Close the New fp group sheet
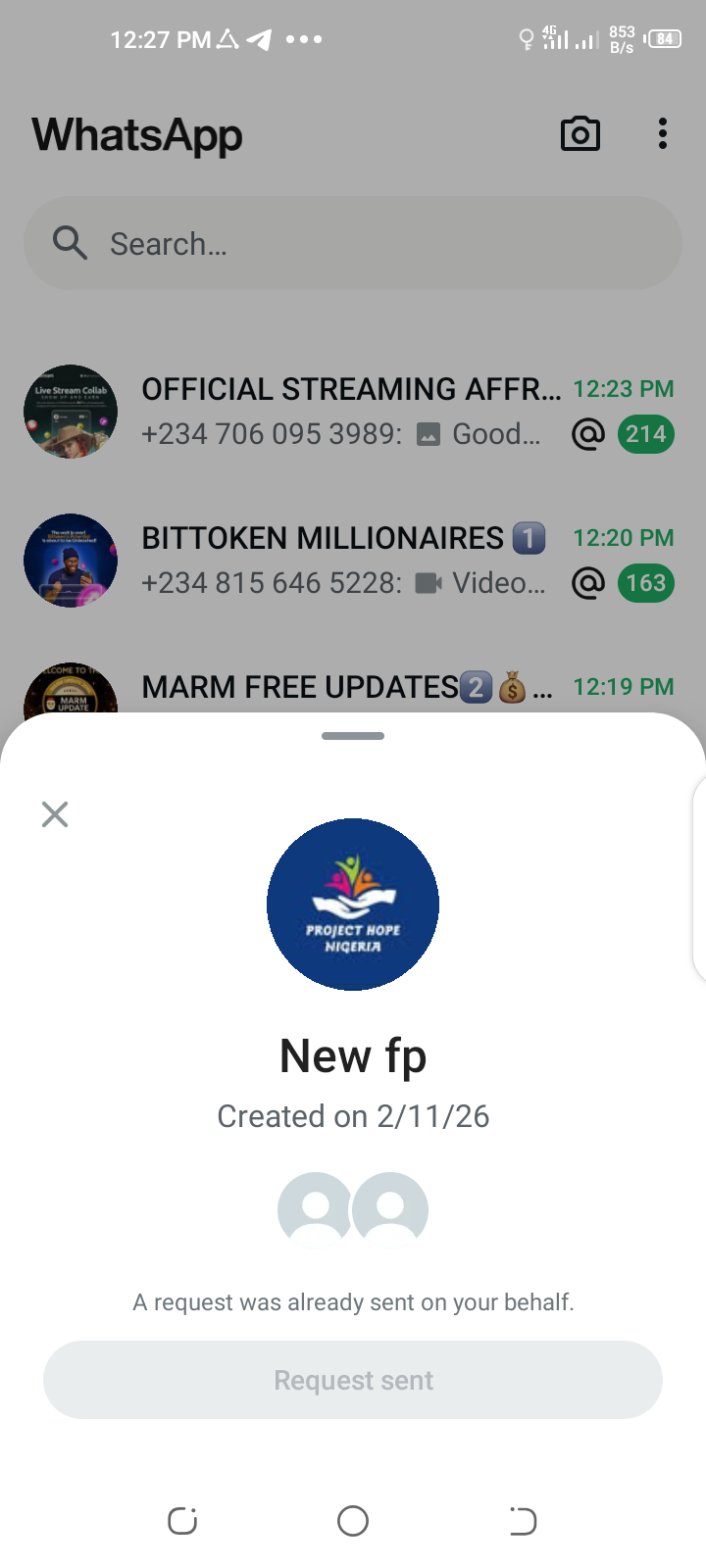 click(55, 814)
